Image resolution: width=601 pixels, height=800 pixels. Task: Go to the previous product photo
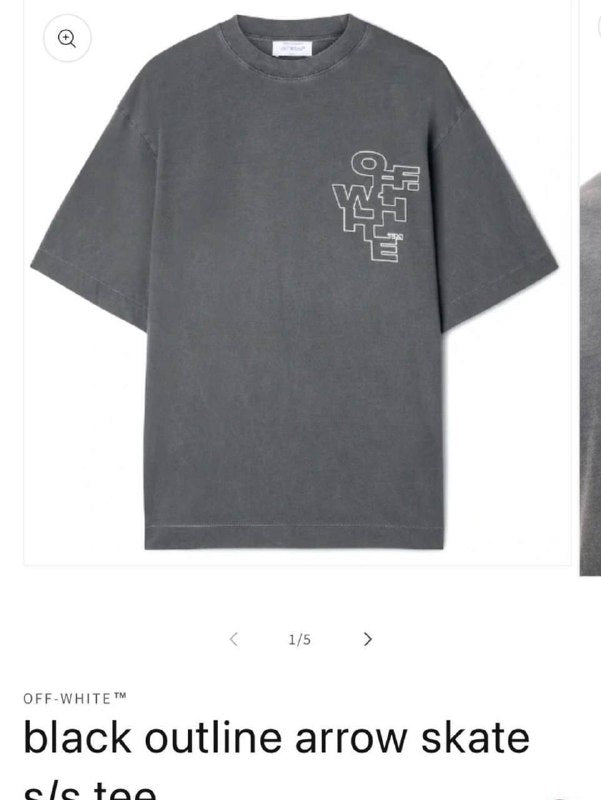point(234,639)
